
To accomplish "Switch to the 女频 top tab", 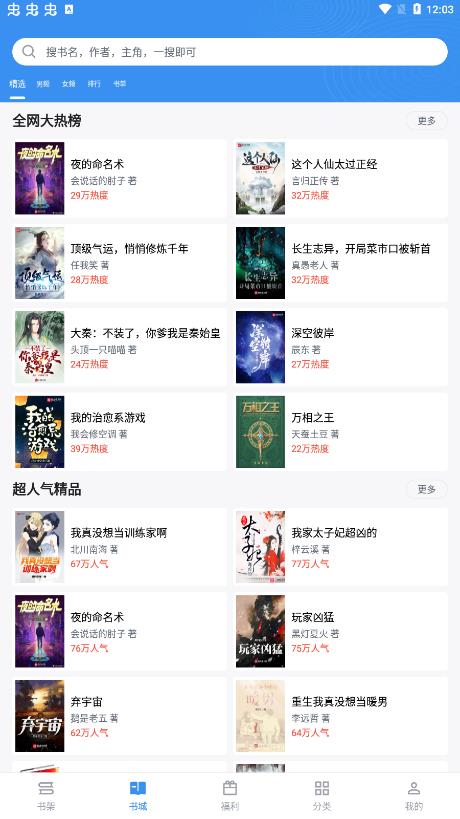I will click(68, 84).
